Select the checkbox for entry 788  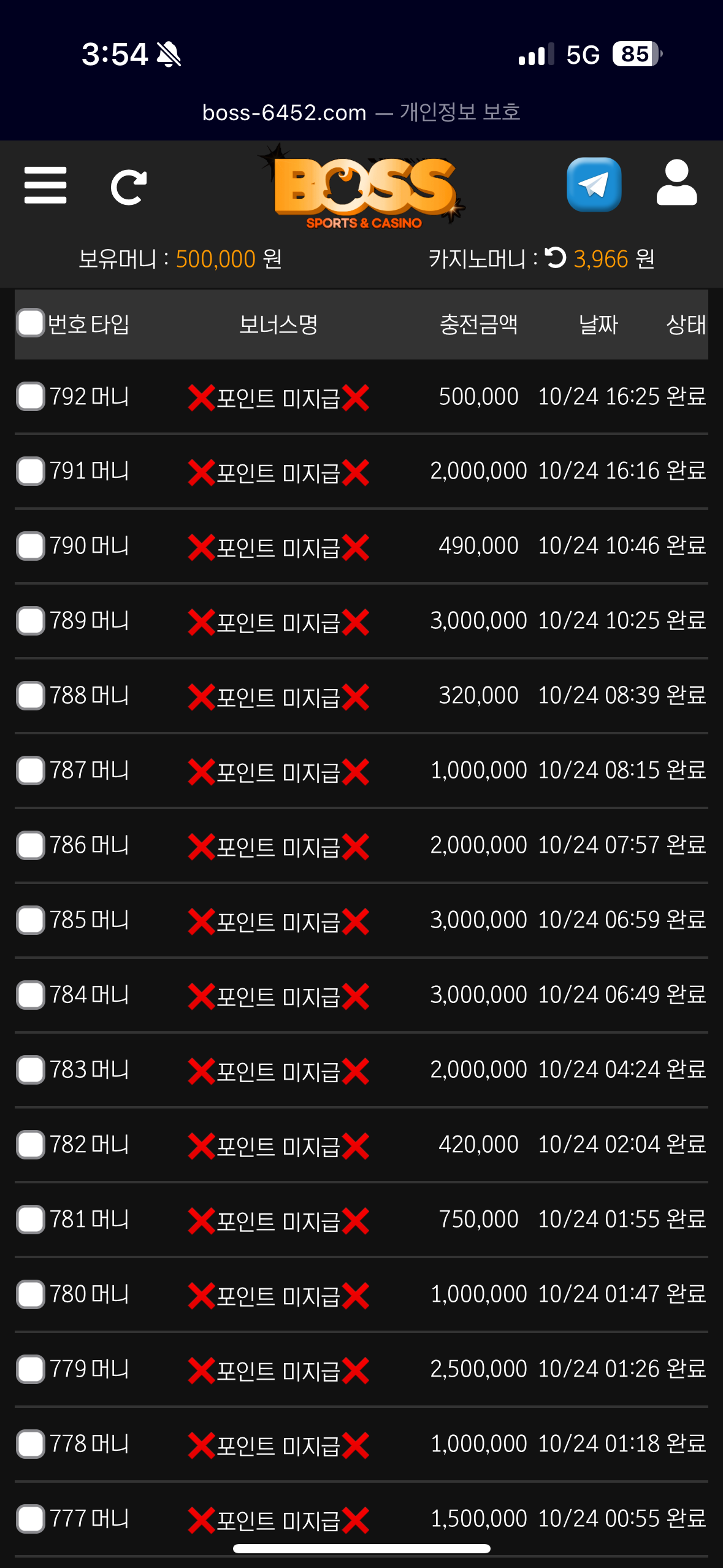click(x=31, y=696)
